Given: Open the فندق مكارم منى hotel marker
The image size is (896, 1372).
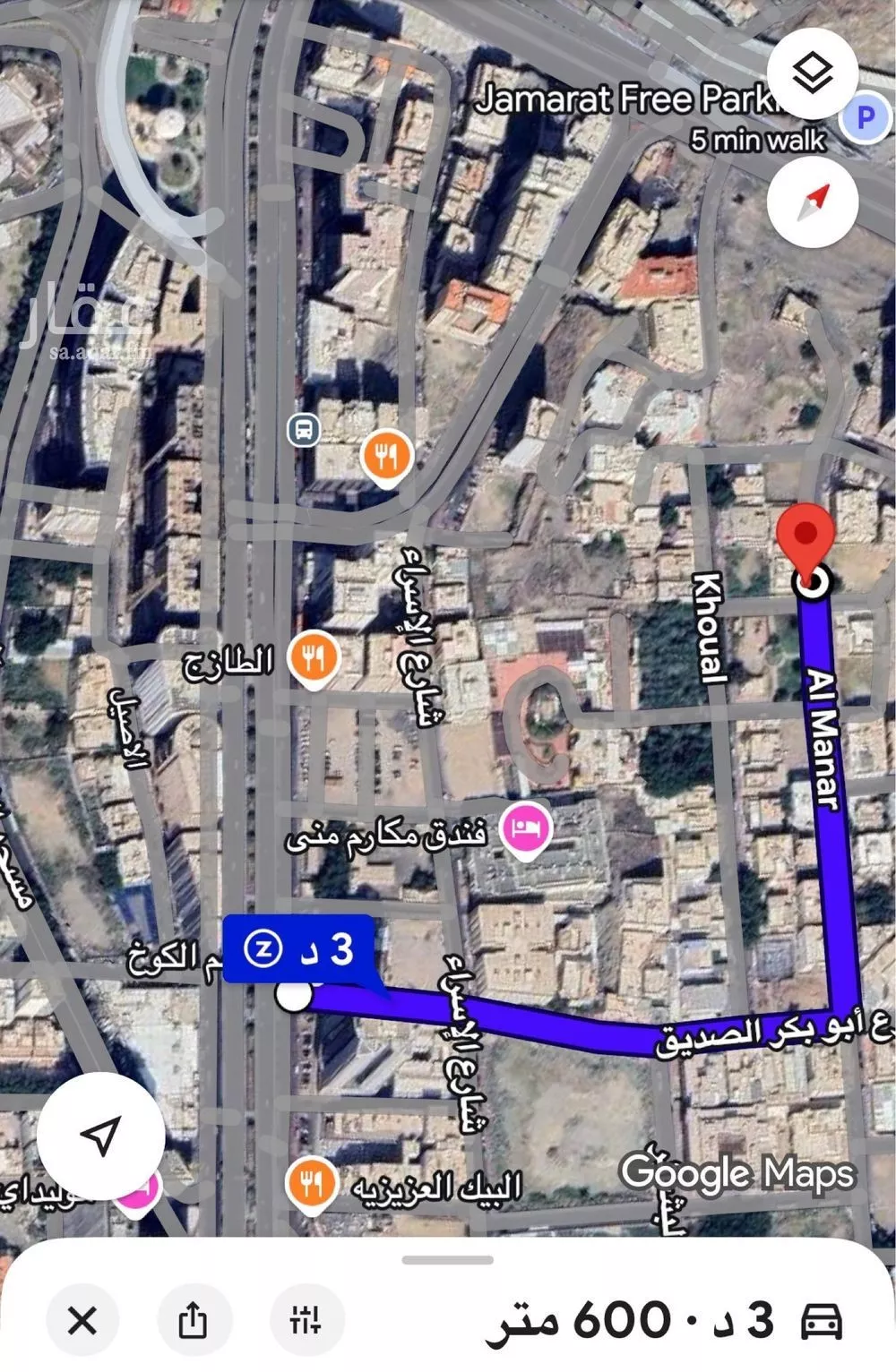Looking at the screenshot, I should click(x=526, y=827).
